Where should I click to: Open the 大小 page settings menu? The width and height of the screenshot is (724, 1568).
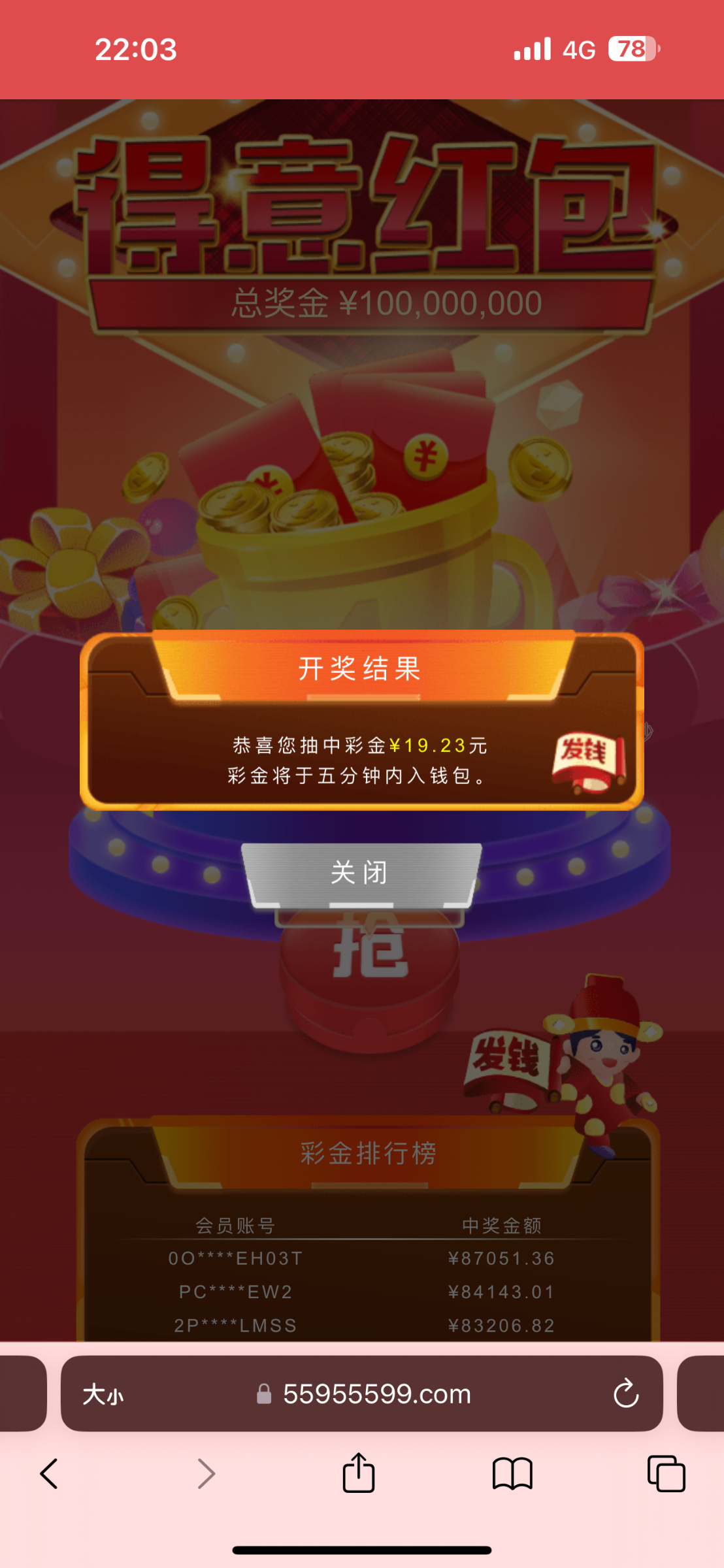[103, 1394]
